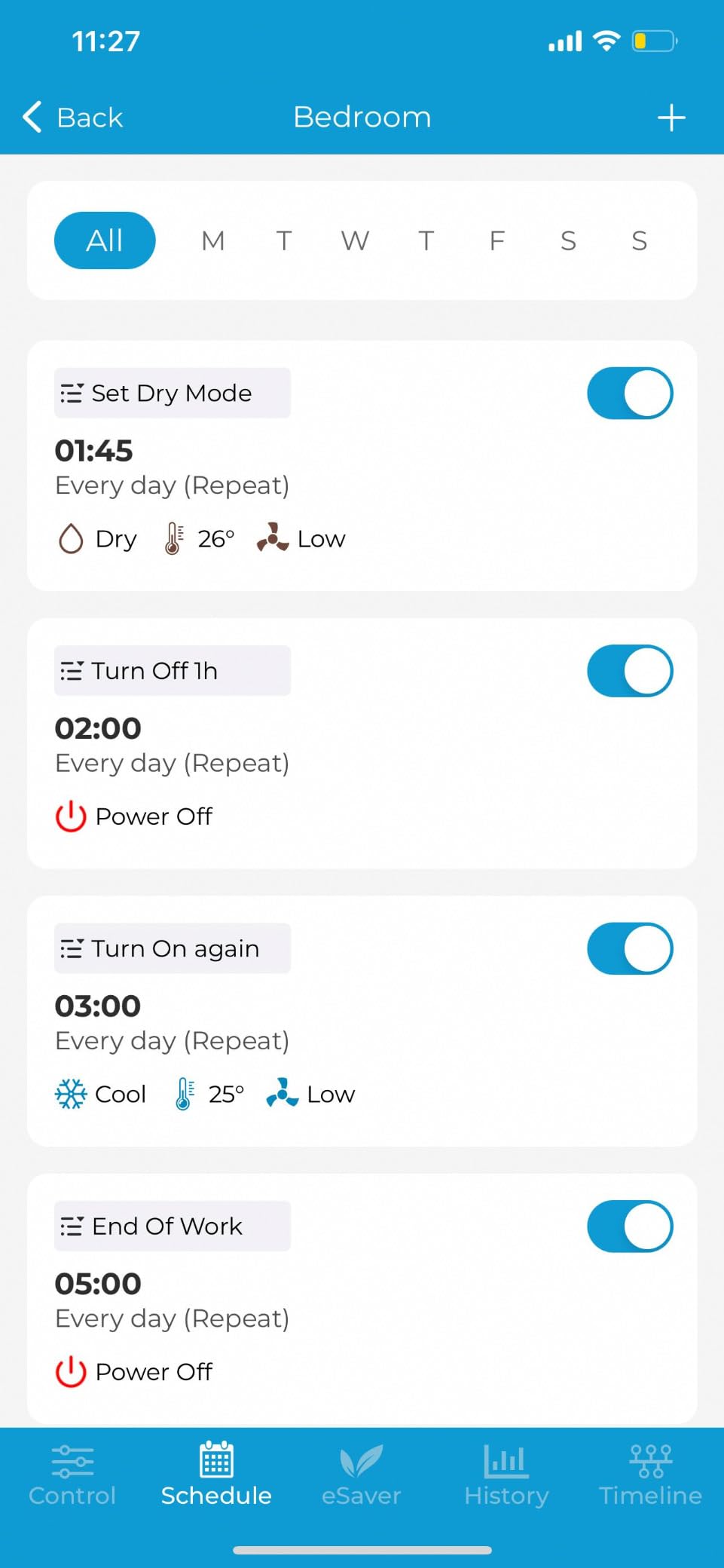Select the All days filter pill
Viewport: 724px width, 1568px height.
point(104,240)
